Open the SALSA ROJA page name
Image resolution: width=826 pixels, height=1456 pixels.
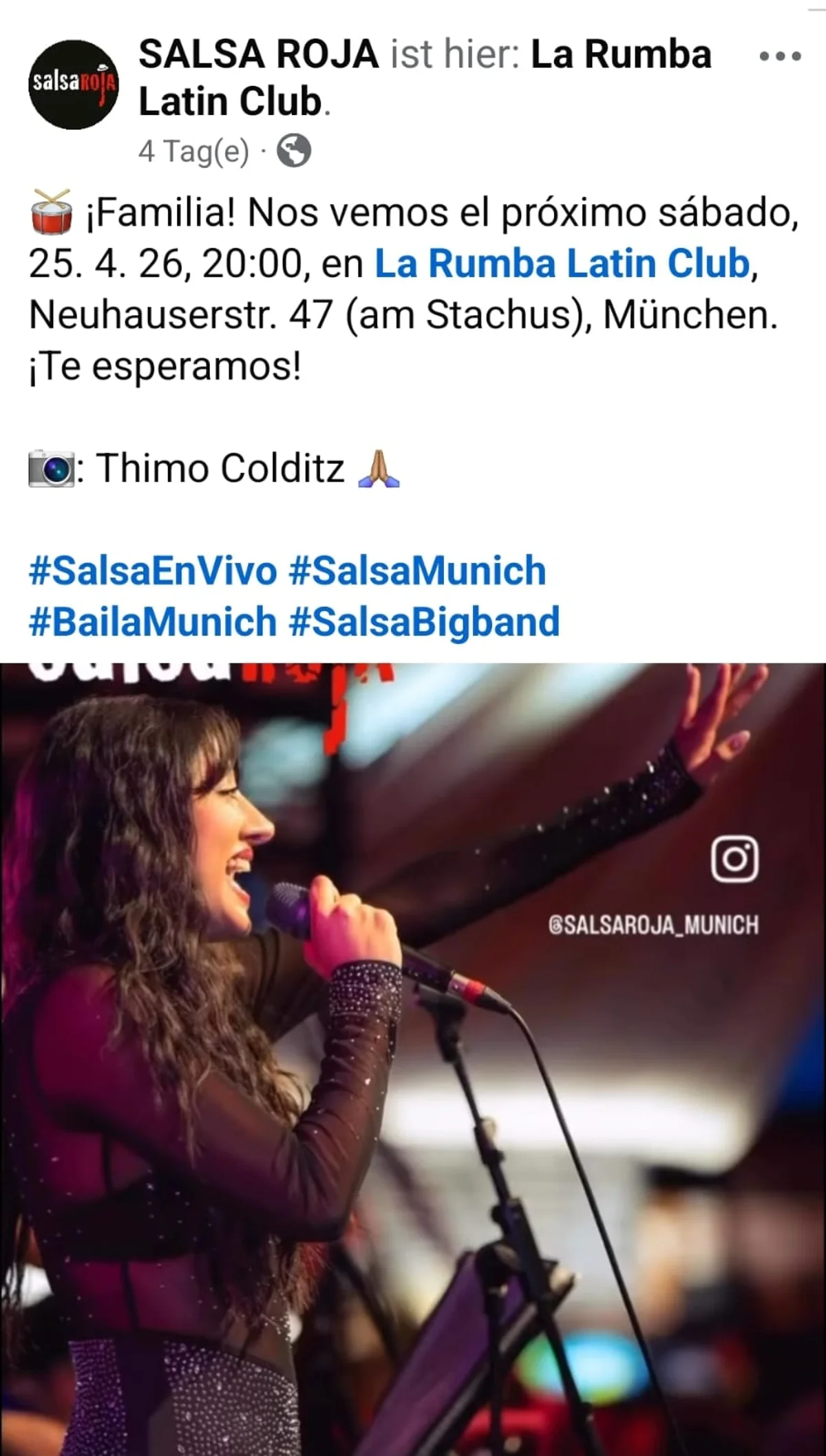tap(258, 55)
